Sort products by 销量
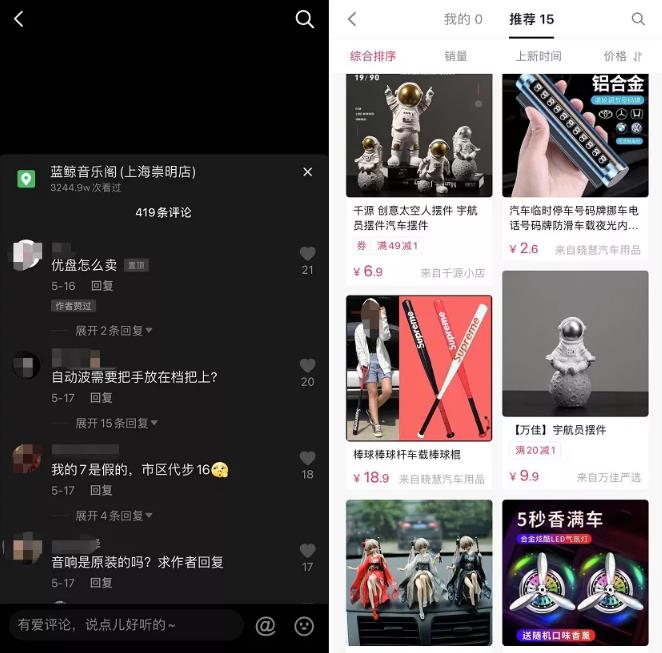662x653 pixels. pos(456,56)
